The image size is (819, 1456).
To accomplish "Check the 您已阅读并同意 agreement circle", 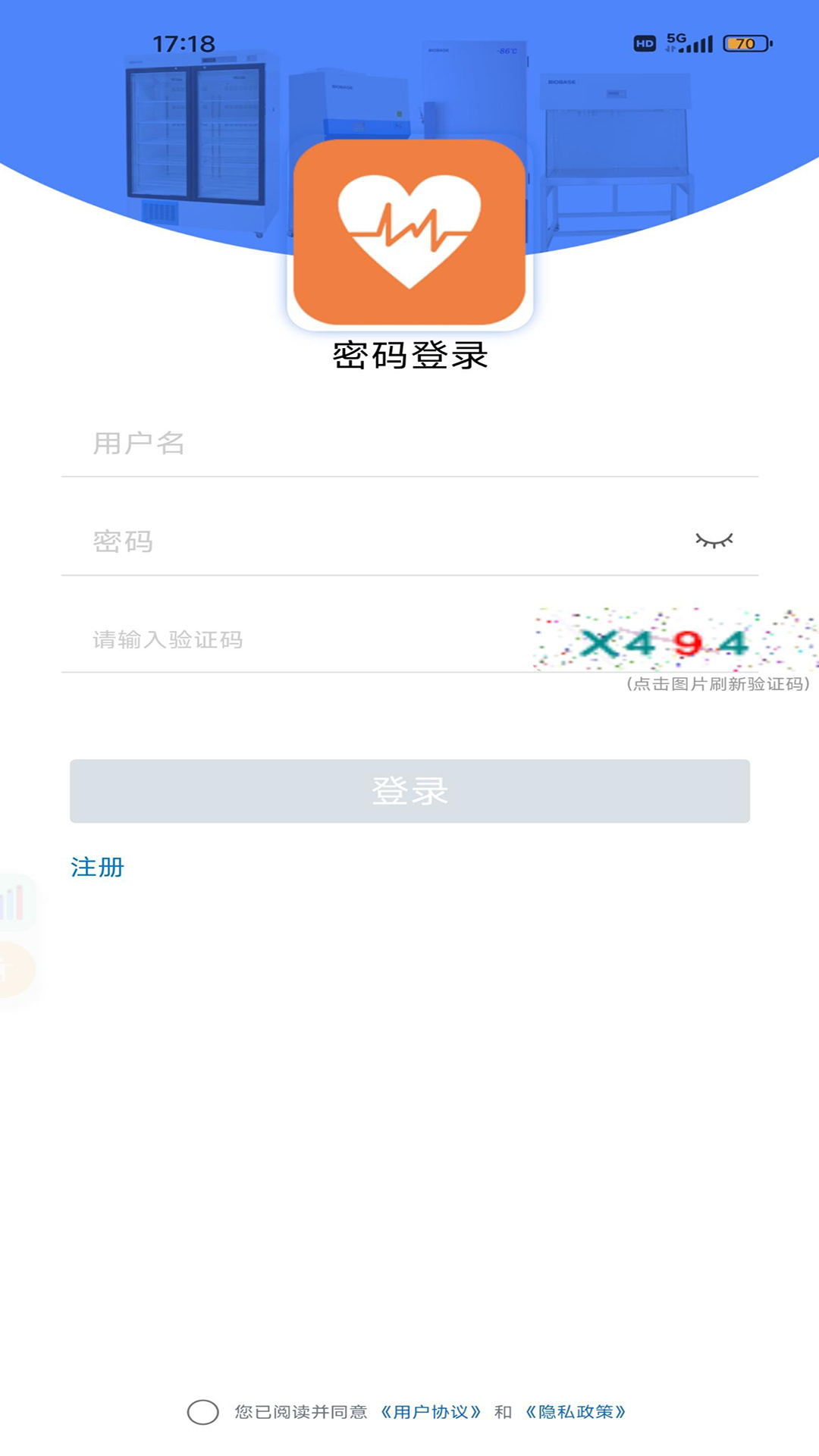I will [202, 1412].
